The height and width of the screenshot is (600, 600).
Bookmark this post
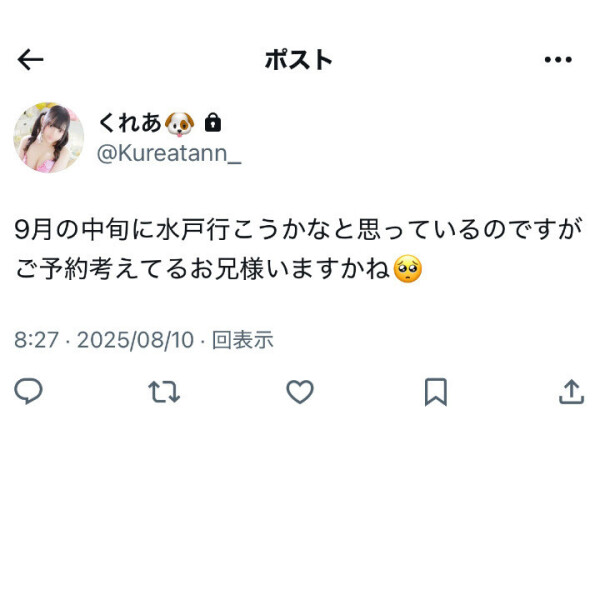(x=436, y=391)
